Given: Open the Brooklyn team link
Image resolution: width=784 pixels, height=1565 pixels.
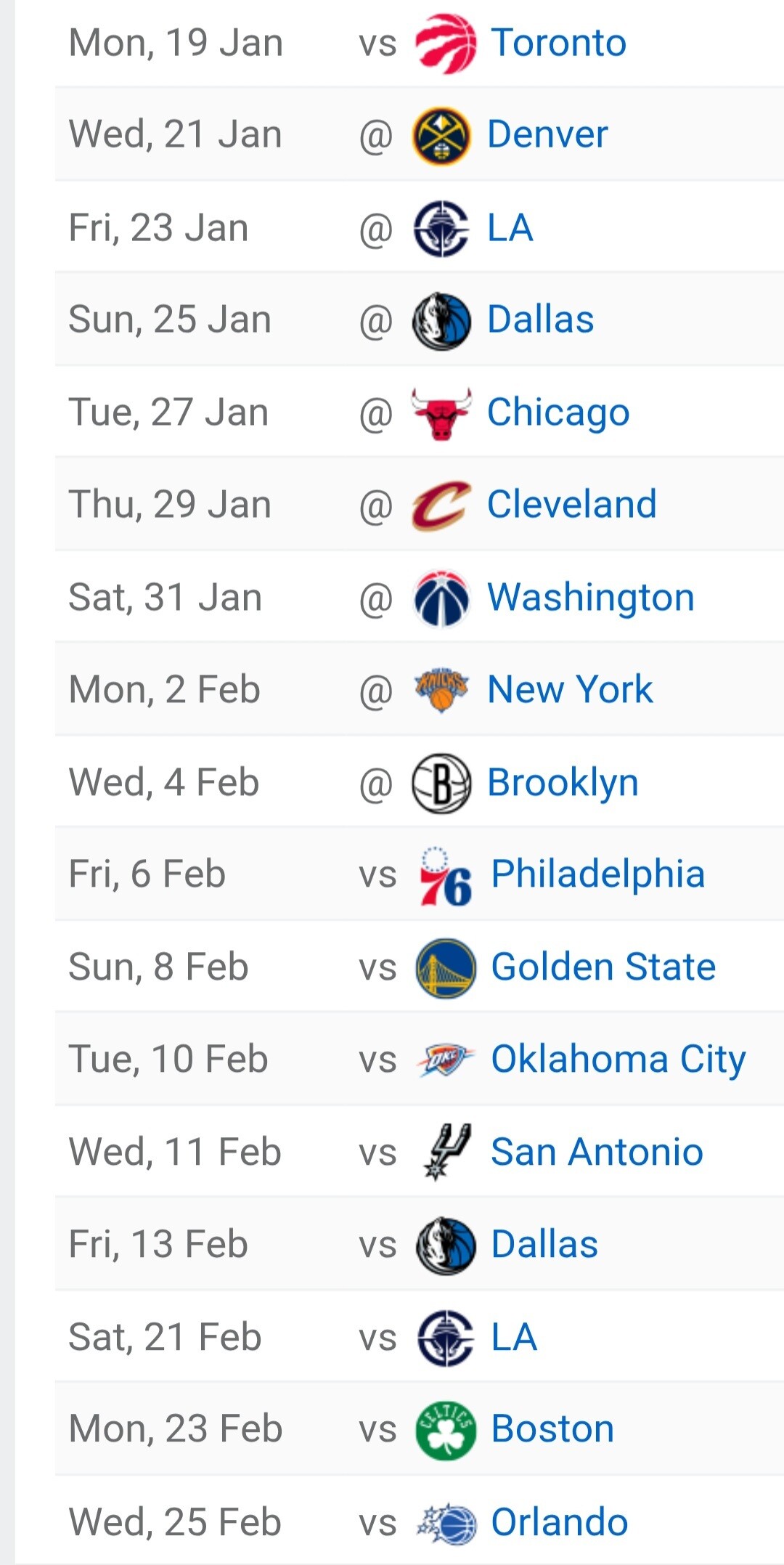Looking at the screenshot, I should [x=563, y=783].
